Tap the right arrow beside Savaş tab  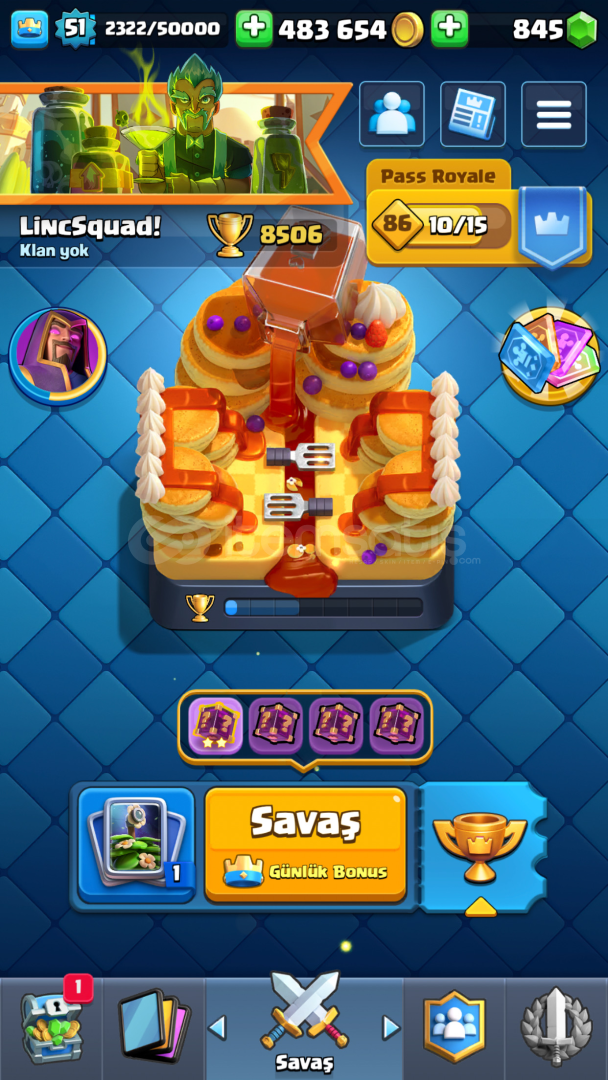point(391,1028)
